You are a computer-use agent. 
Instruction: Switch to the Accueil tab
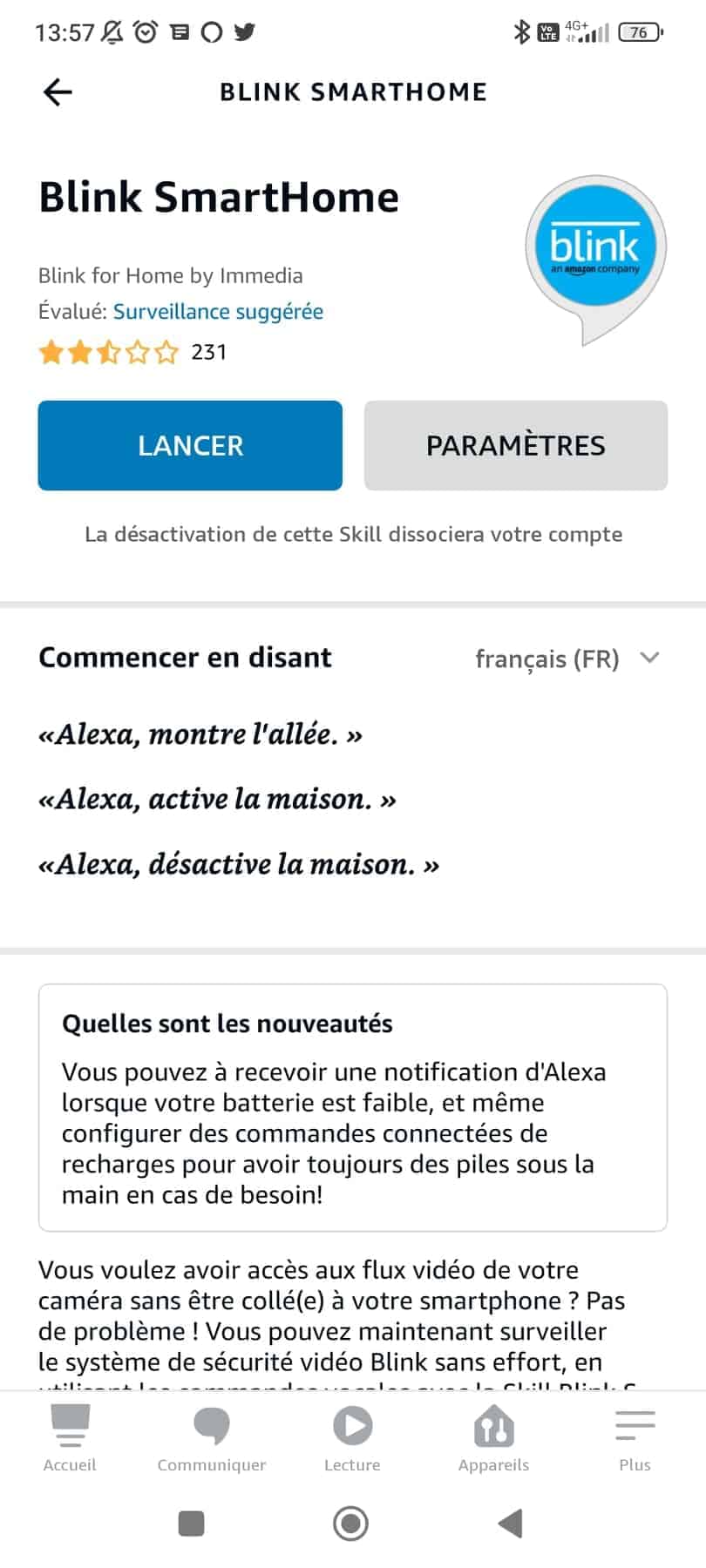[70, 1439]
